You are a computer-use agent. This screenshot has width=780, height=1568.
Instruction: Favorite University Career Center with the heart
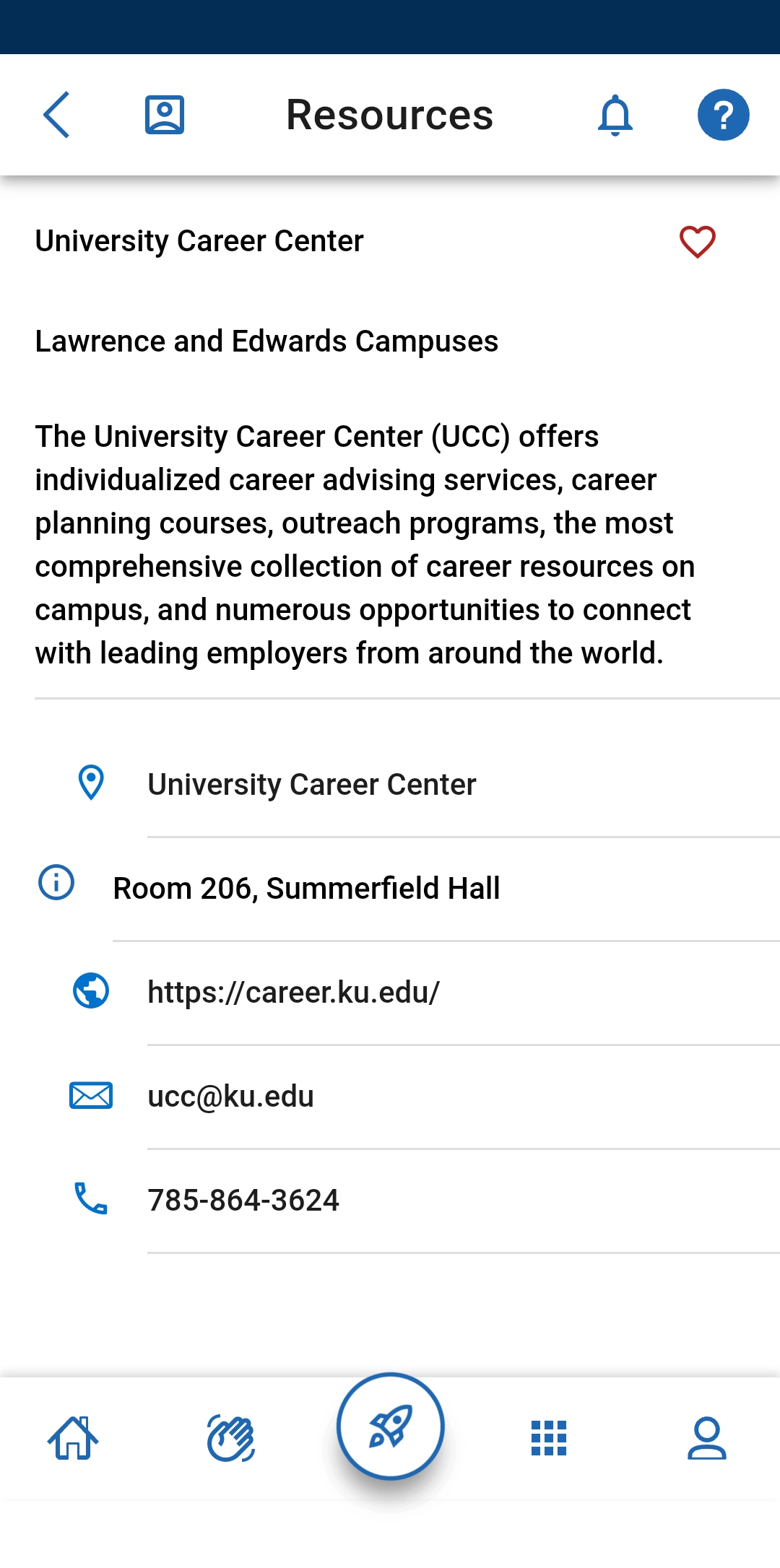[x=697, y=242]
